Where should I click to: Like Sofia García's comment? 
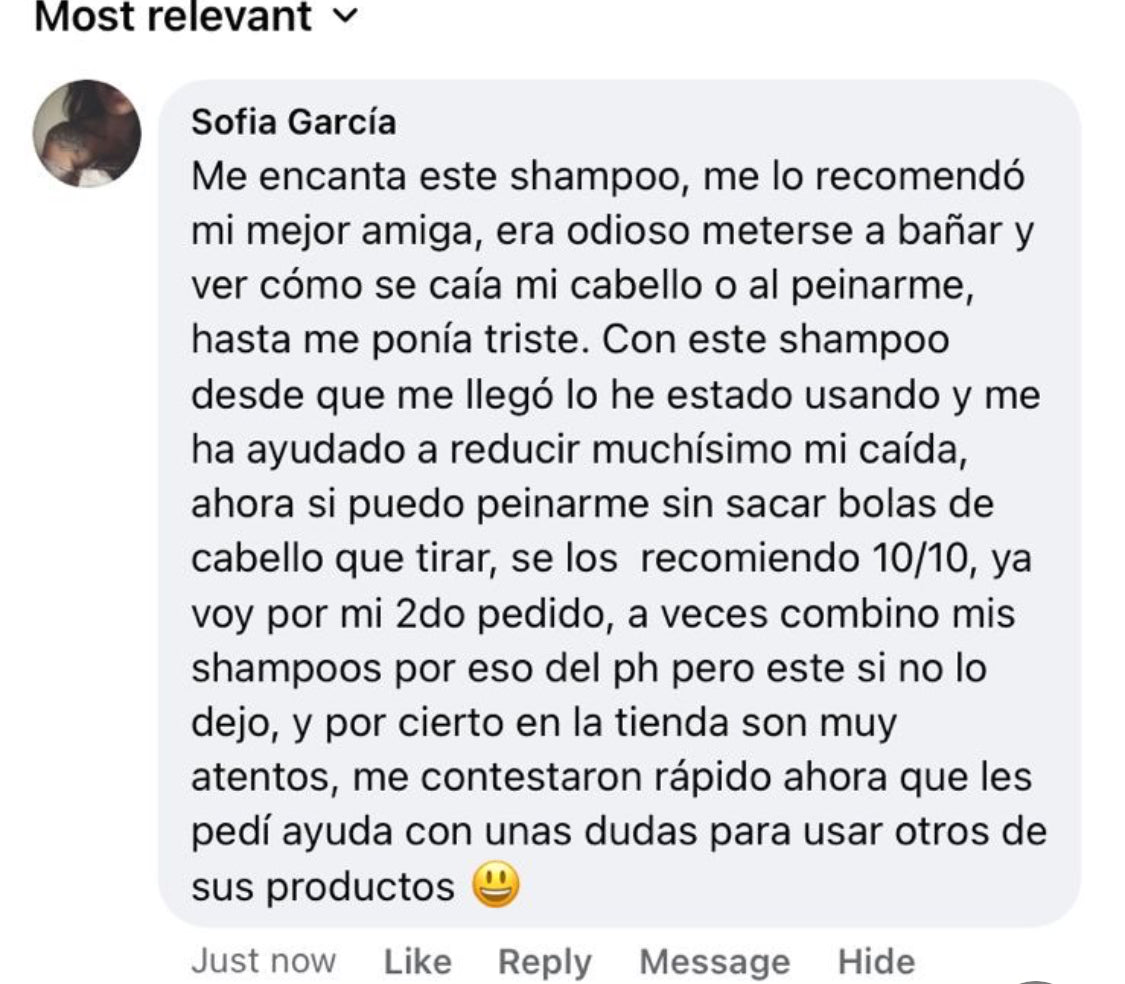pyautogui.click(x=417, y=961)
